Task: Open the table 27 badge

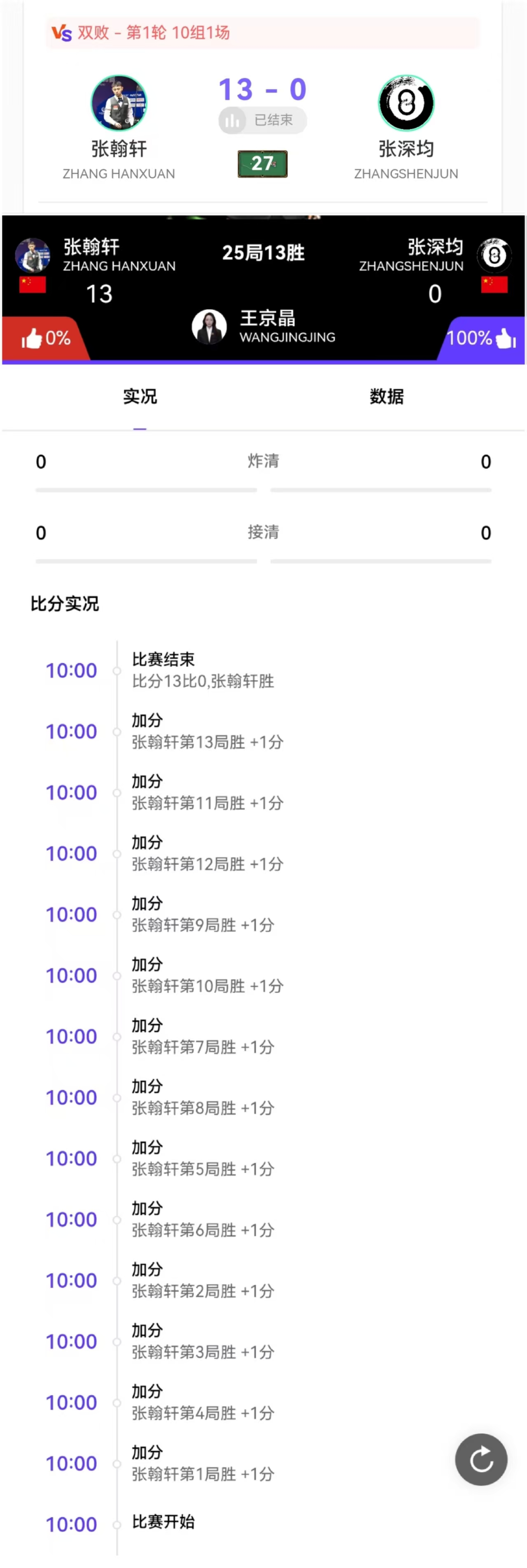Action: 262,164
